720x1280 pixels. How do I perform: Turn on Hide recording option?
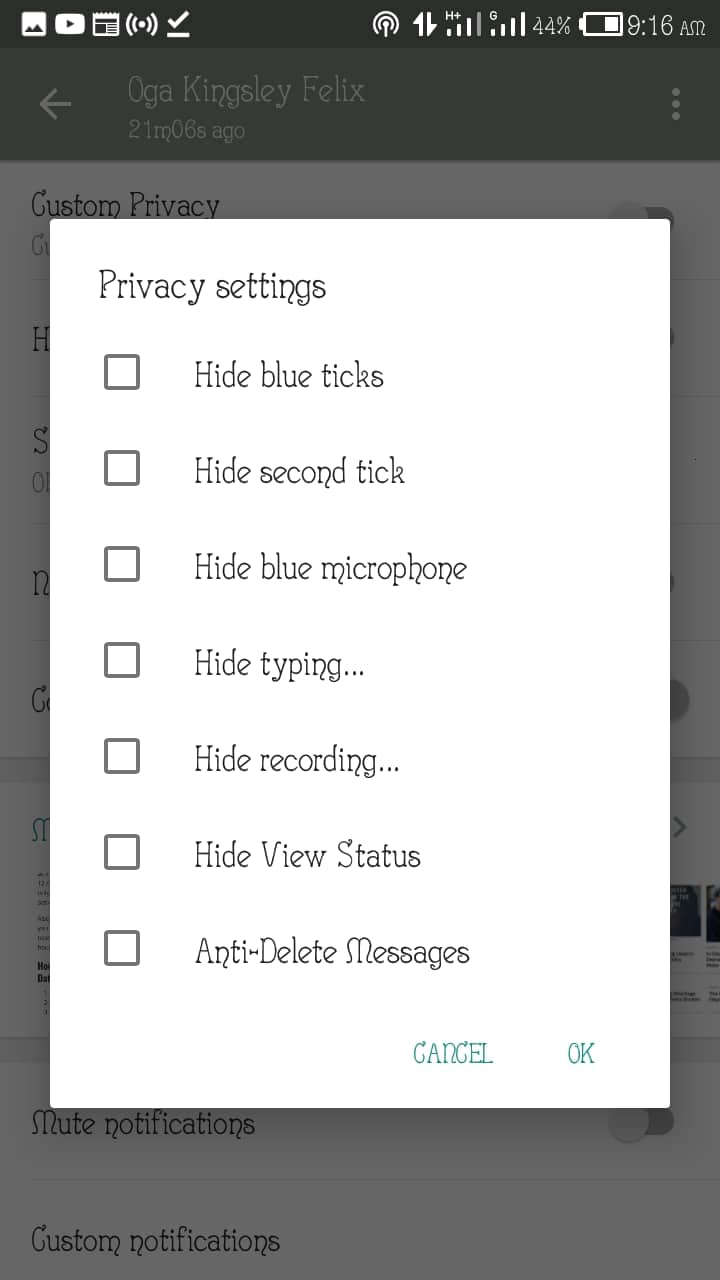click(122, 756)
